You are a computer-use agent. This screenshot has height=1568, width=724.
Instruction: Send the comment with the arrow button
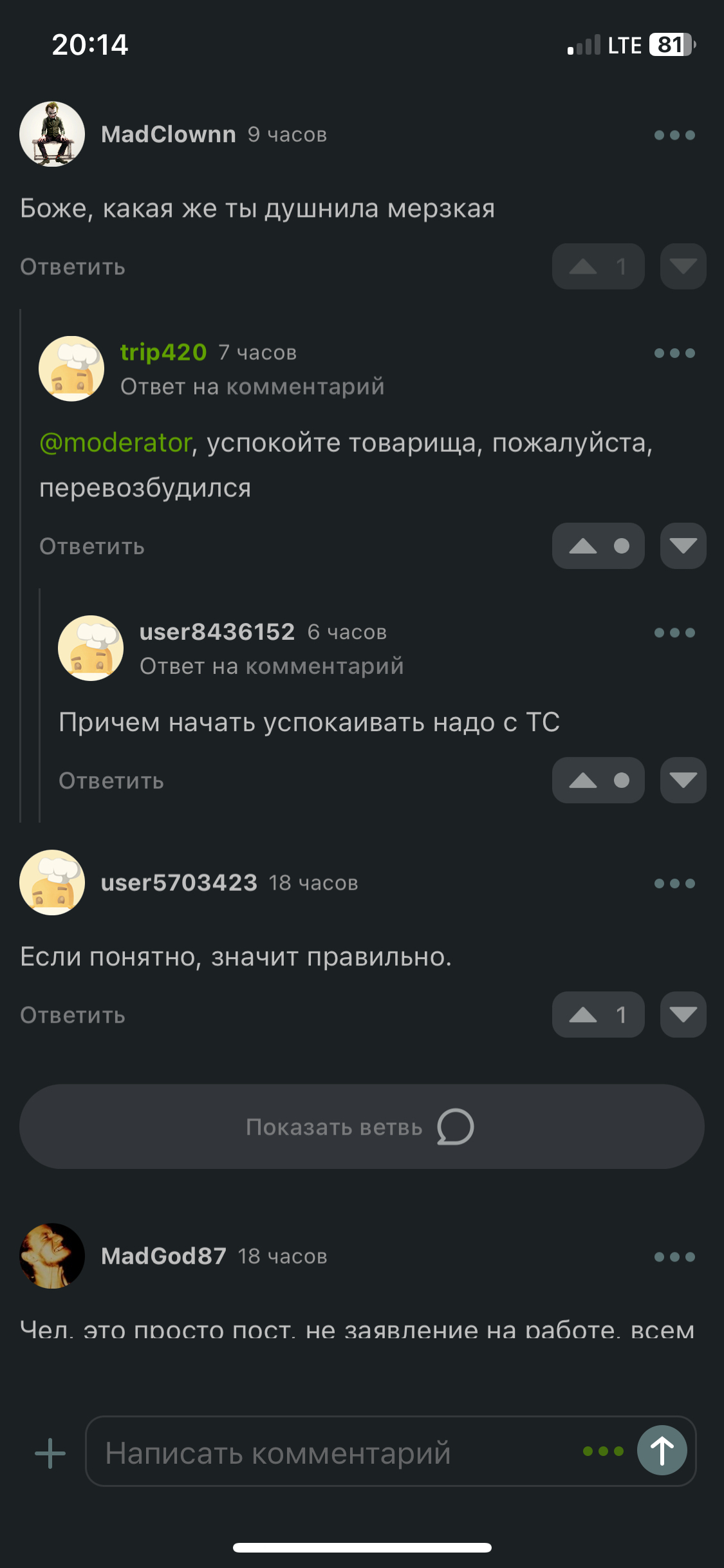[x=662, y=1451]
